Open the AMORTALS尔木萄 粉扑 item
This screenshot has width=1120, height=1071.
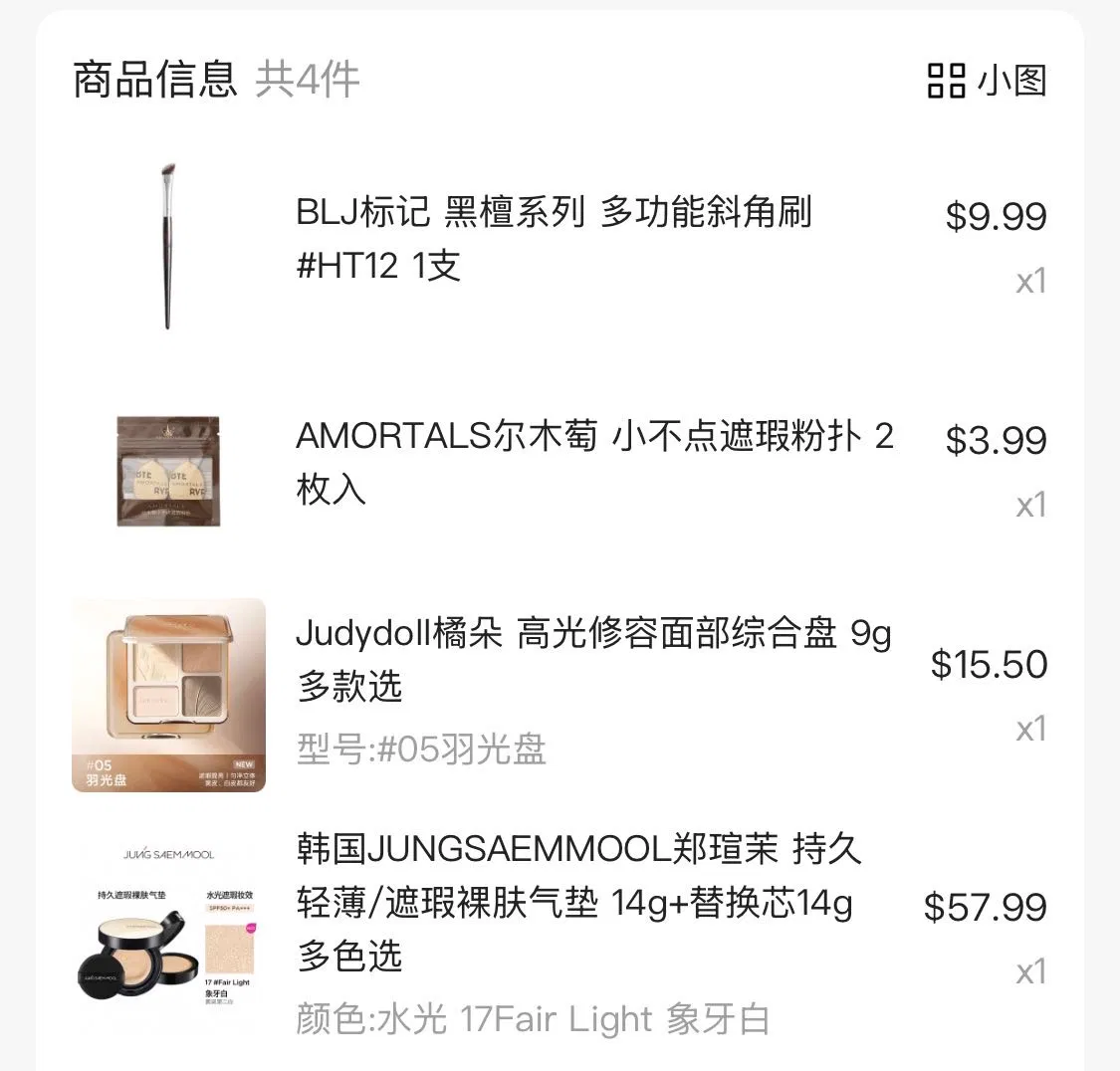pos(593,462)
